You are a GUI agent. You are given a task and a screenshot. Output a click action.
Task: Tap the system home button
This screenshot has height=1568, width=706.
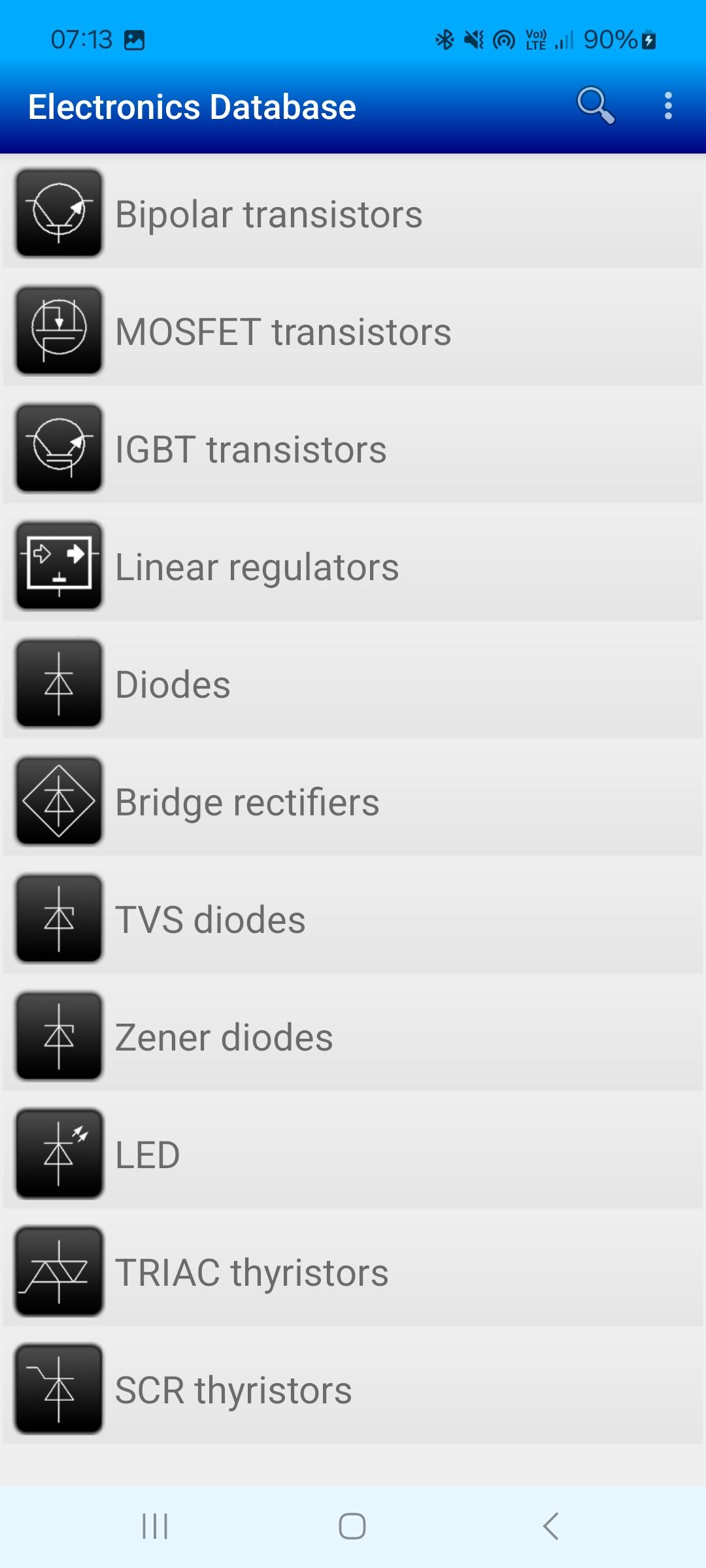click(352, 1526)
